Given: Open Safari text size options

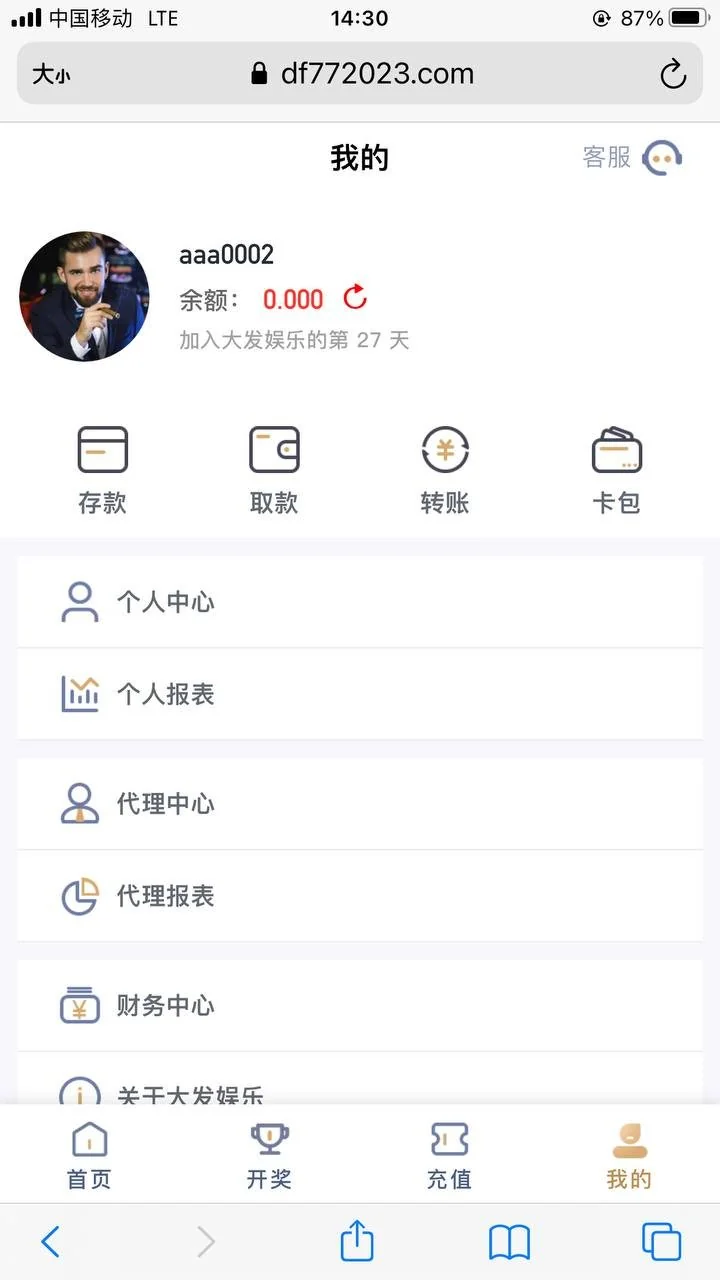Looking at the screenshot, I should [x=51, y=74].
